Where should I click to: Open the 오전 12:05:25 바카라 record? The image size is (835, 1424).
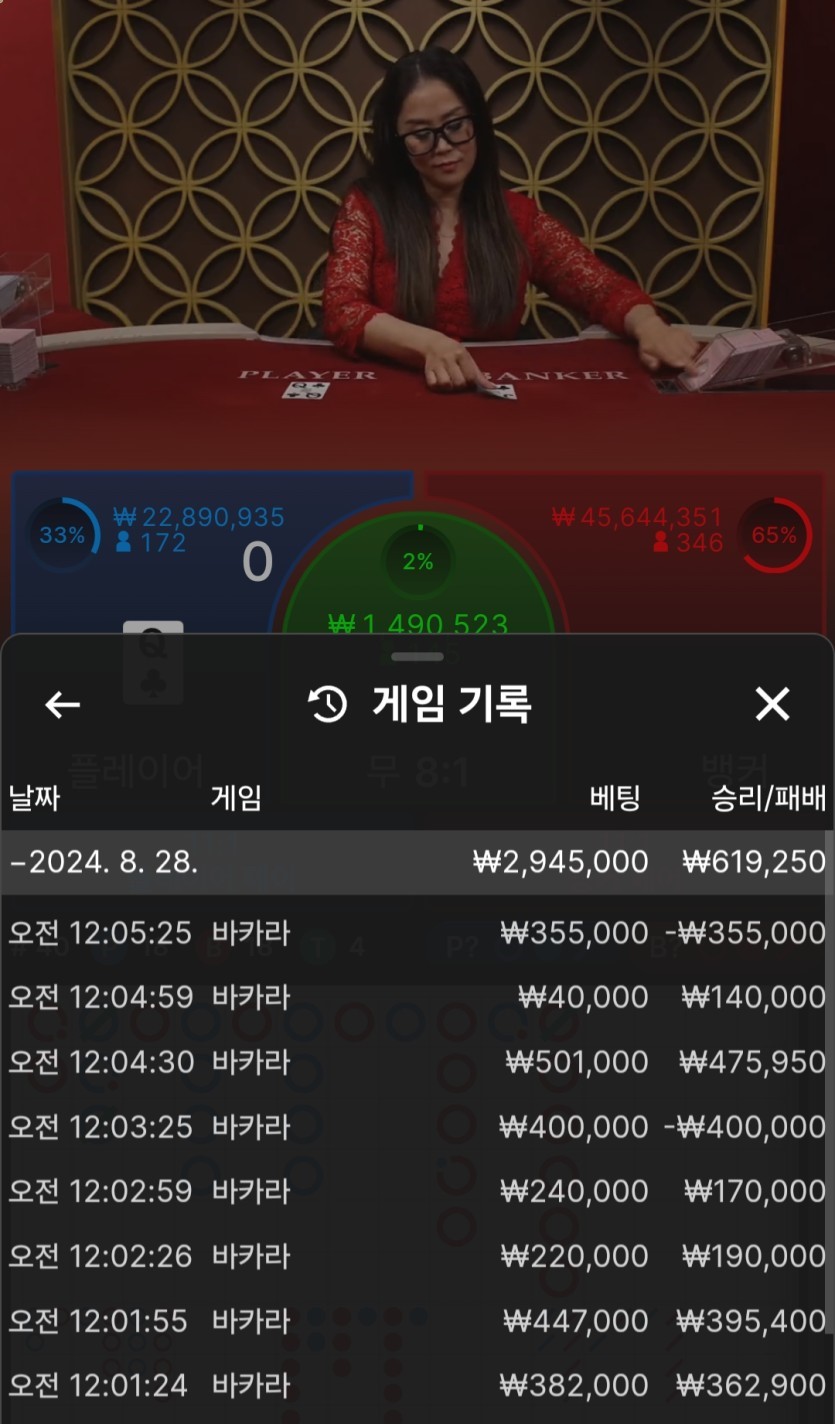coord(417,933)
